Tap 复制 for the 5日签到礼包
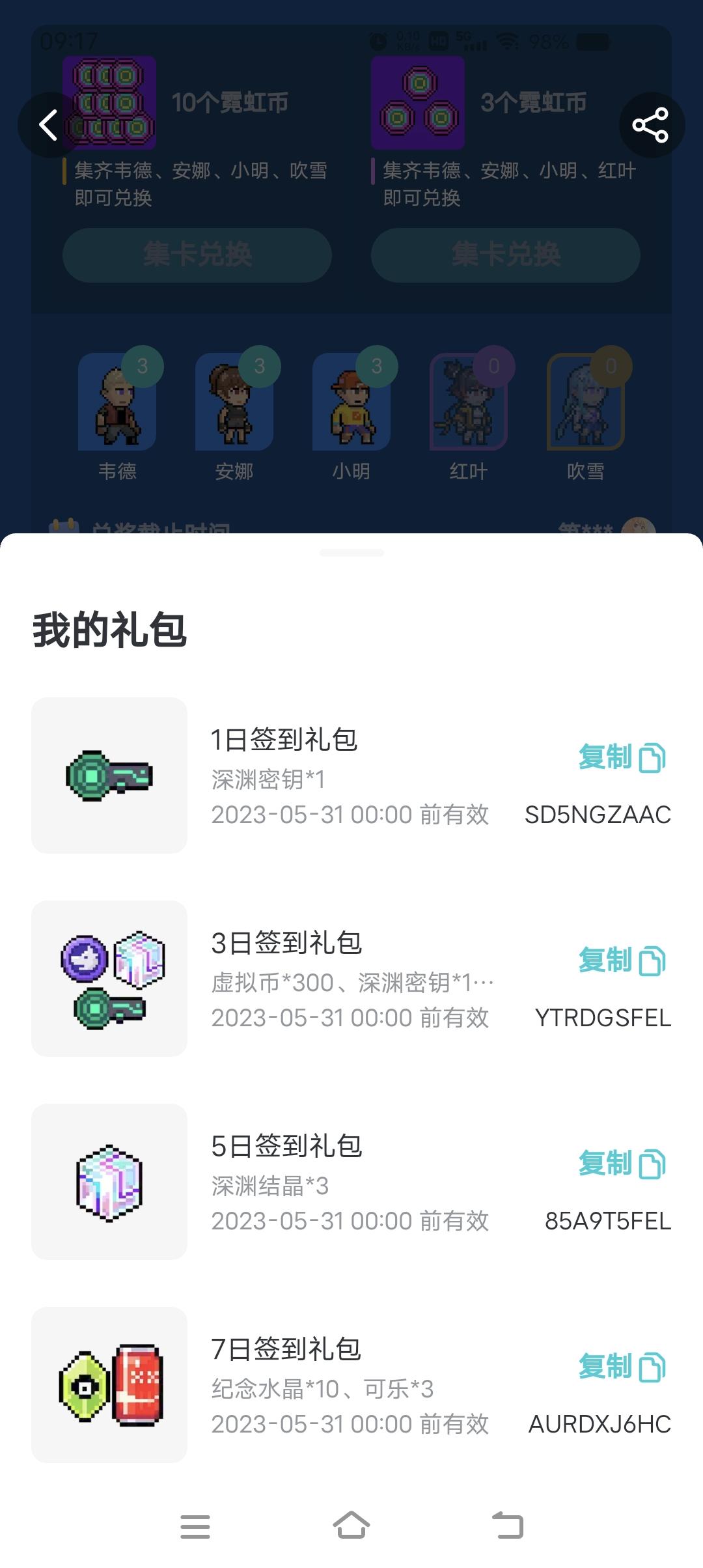 click(622, 1164)
